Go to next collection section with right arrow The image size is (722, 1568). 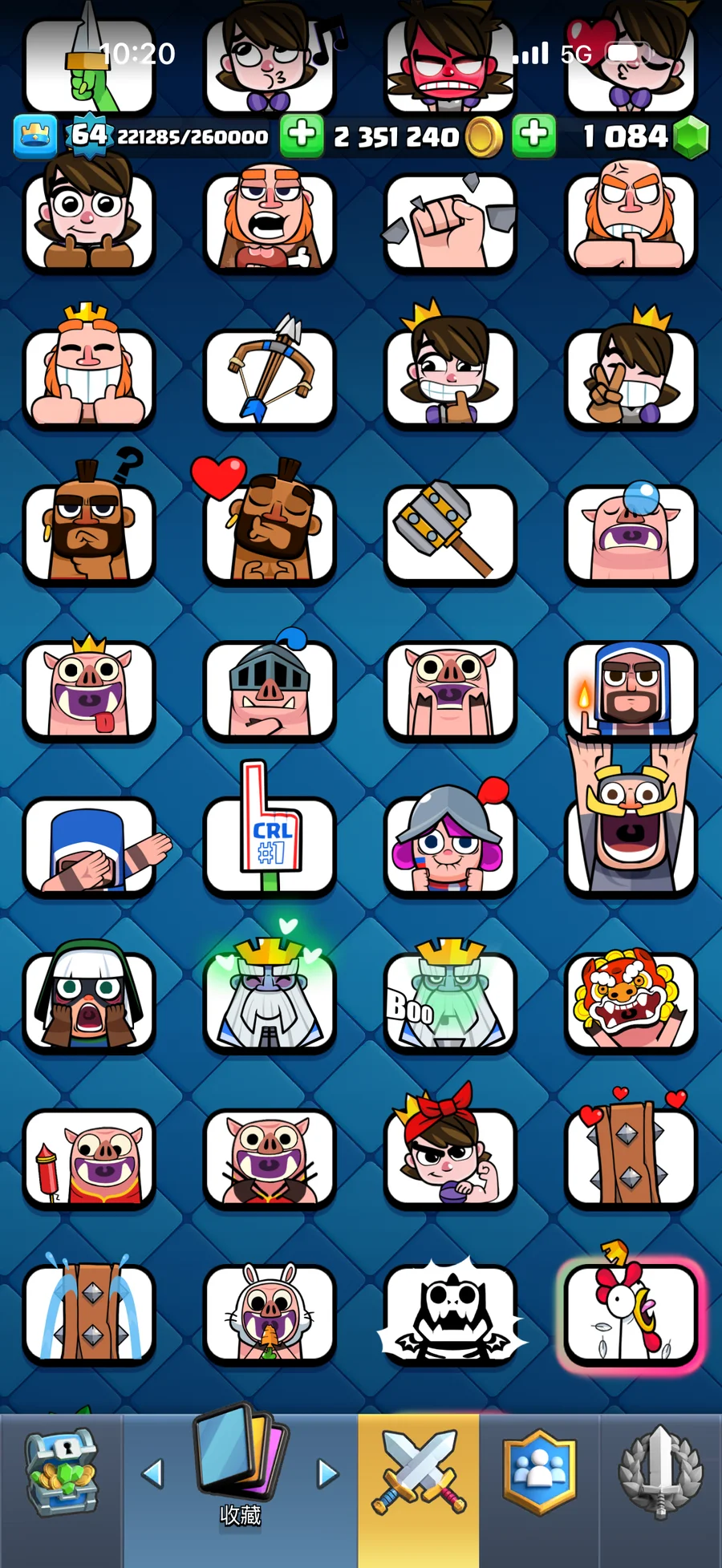pos(327,1473)
